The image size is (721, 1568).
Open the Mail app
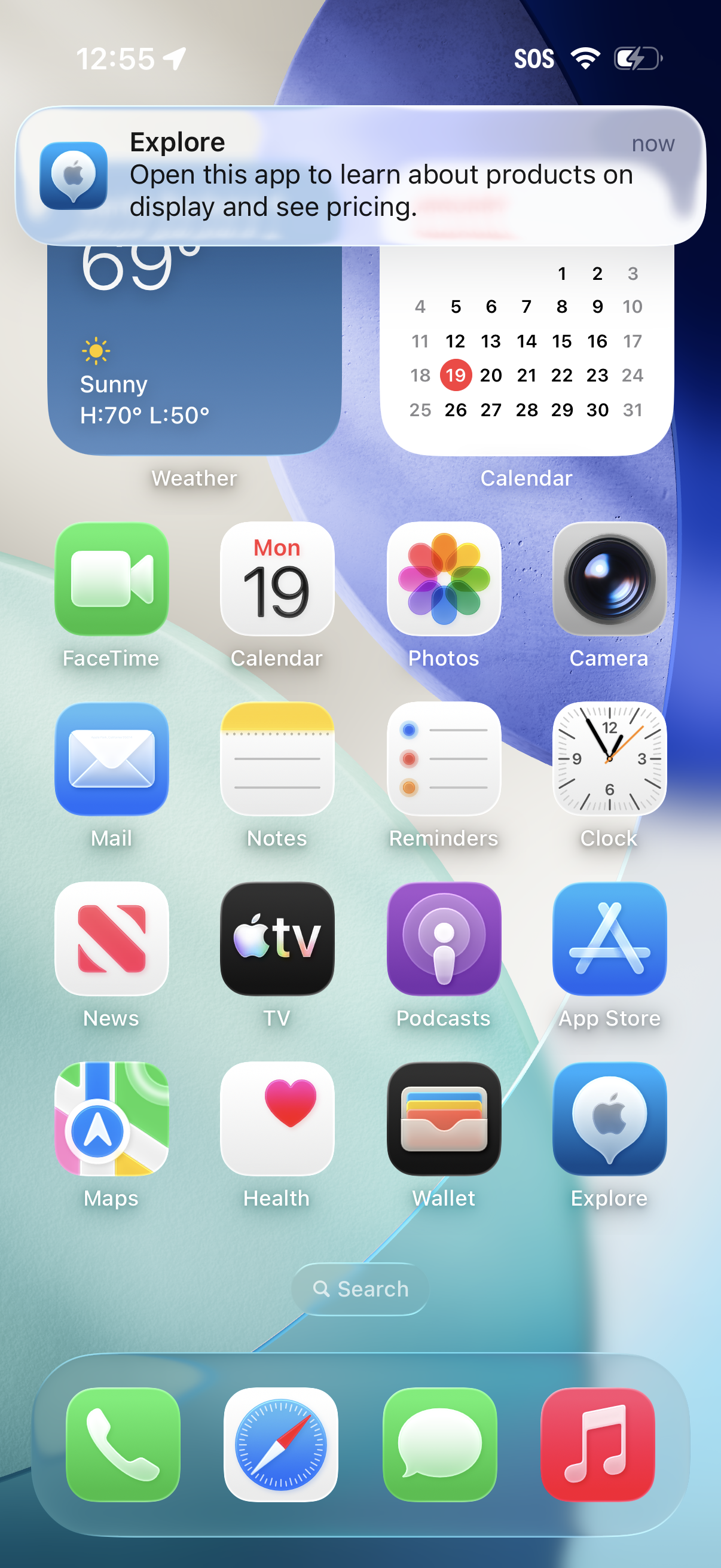(111, 759)
